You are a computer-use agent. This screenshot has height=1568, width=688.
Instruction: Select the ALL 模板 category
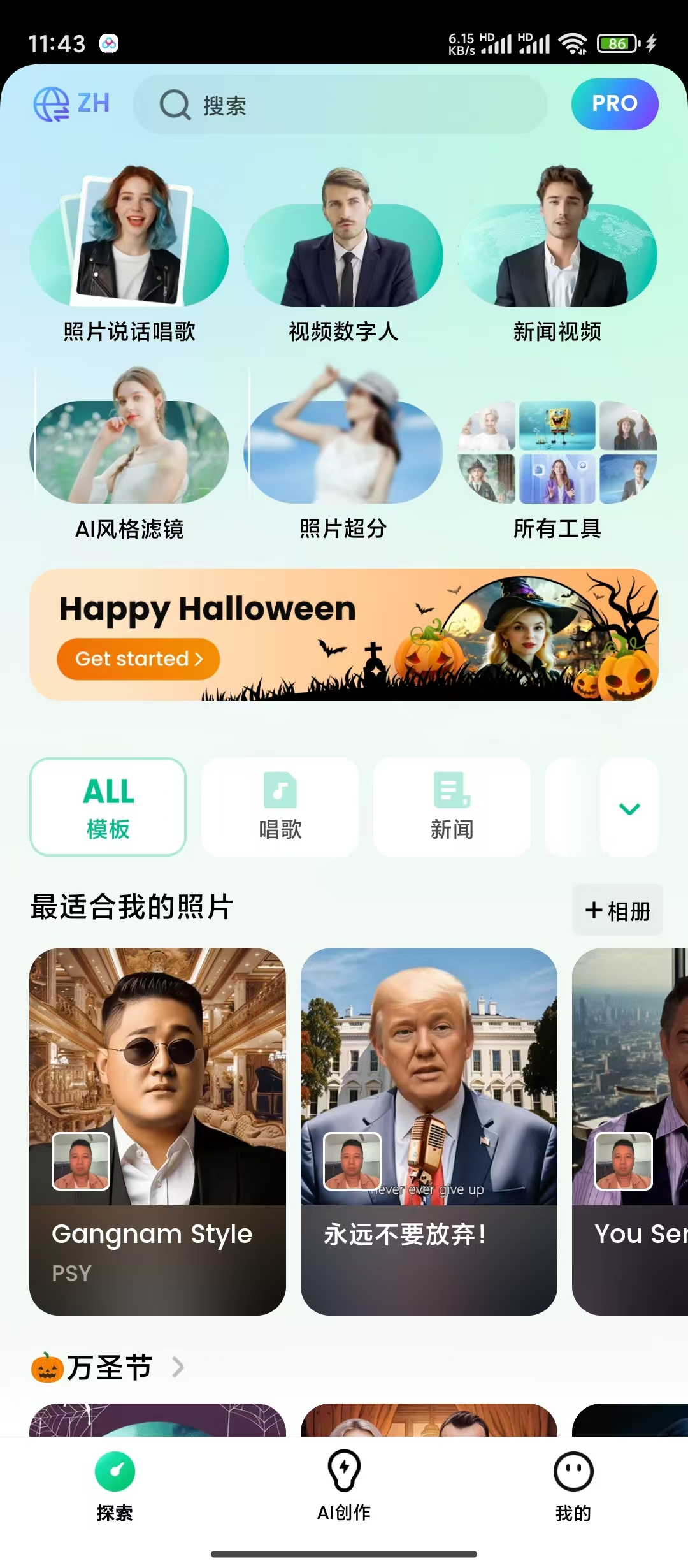(108, 806)
